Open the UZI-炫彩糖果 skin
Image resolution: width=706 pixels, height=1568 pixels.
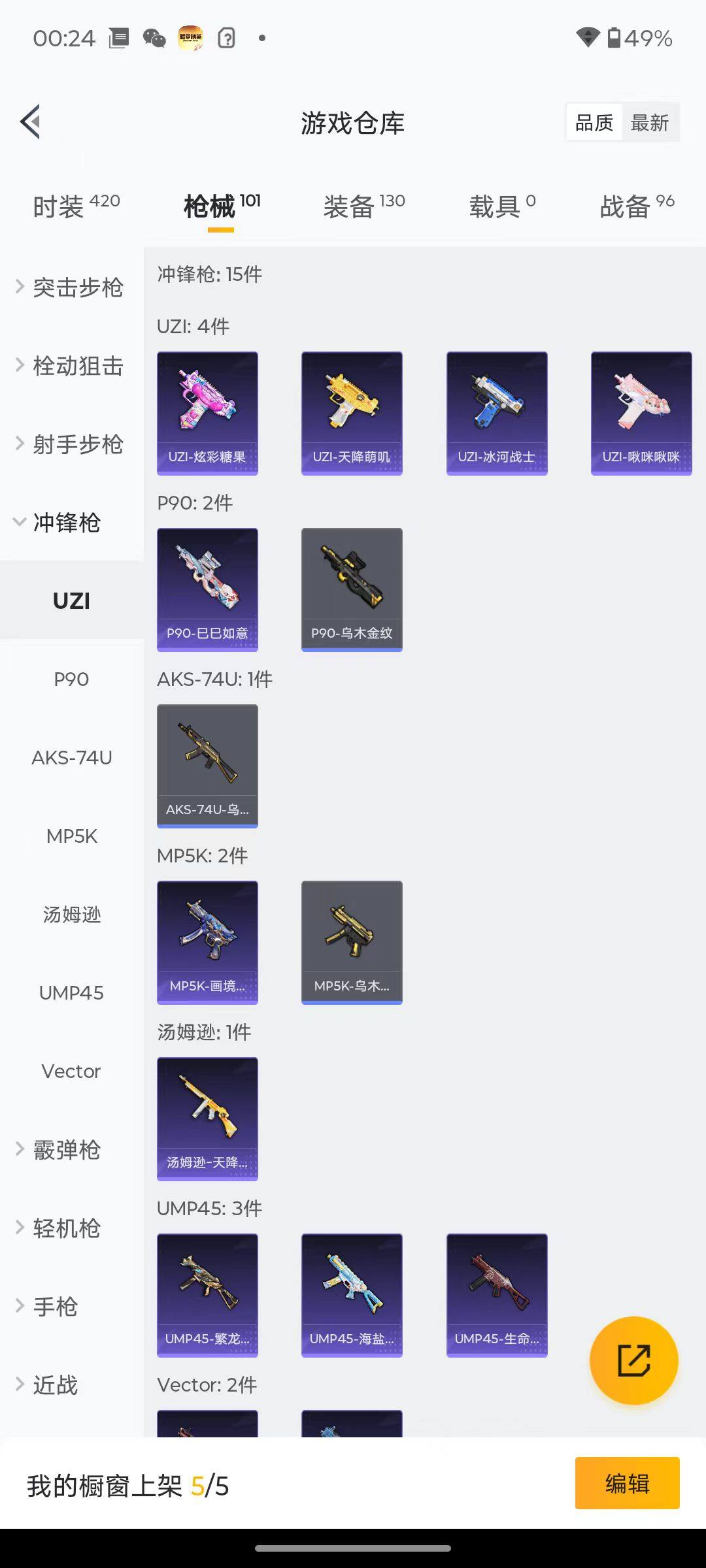click(x=207, y=413)
